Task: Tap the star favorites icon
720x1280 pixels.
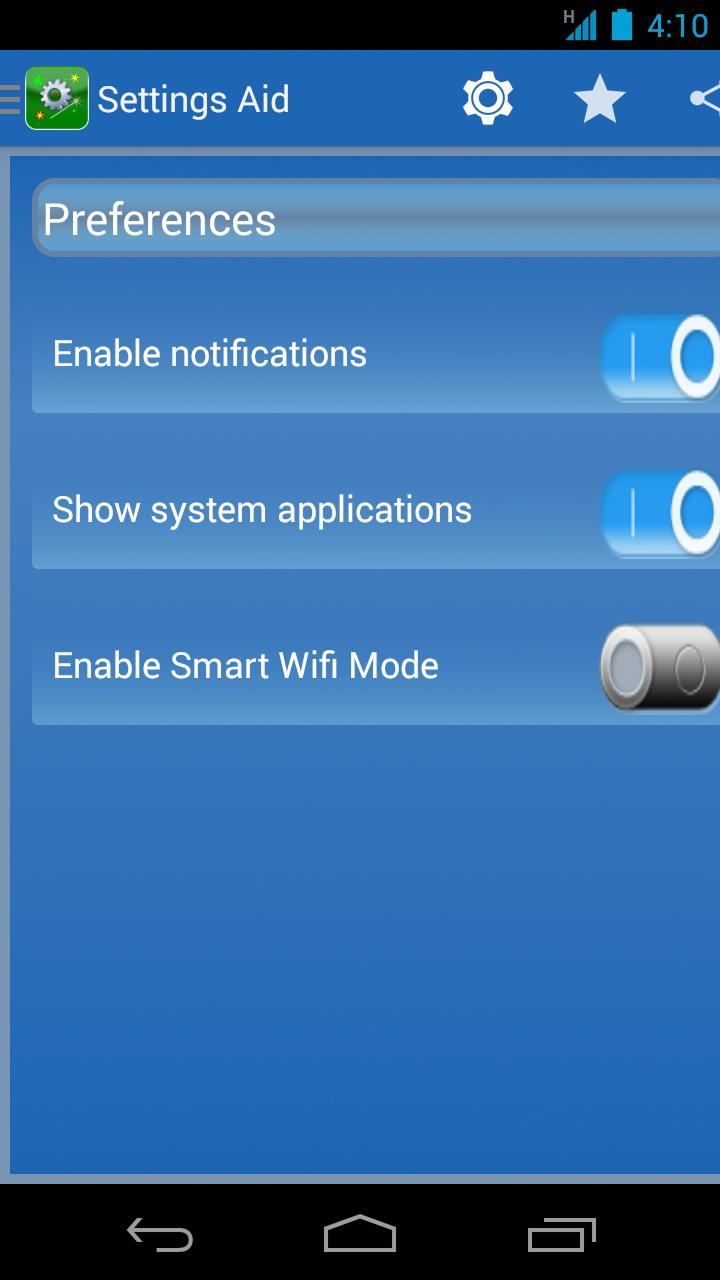Action: tap(599, 100)
